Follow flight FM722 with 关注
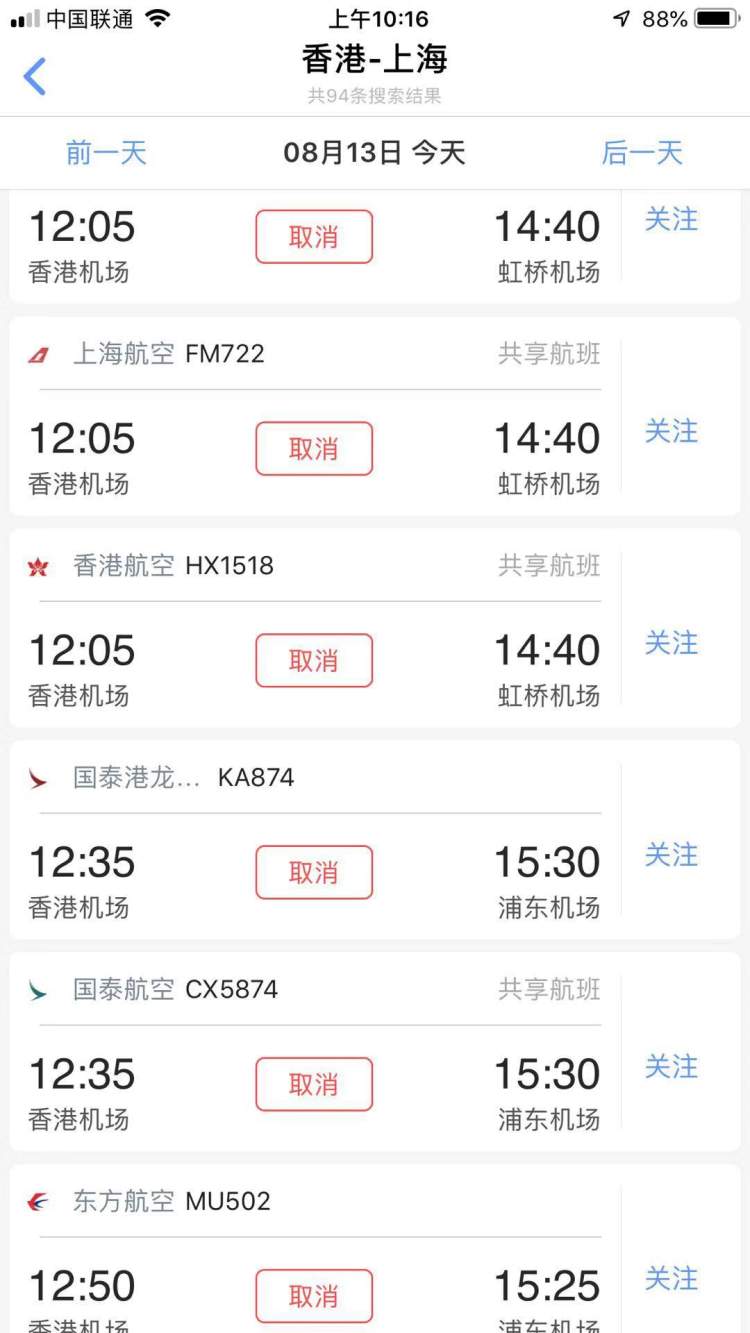Image resolution: width=750 pixels, height=1333 pixels. click(671, 431)
